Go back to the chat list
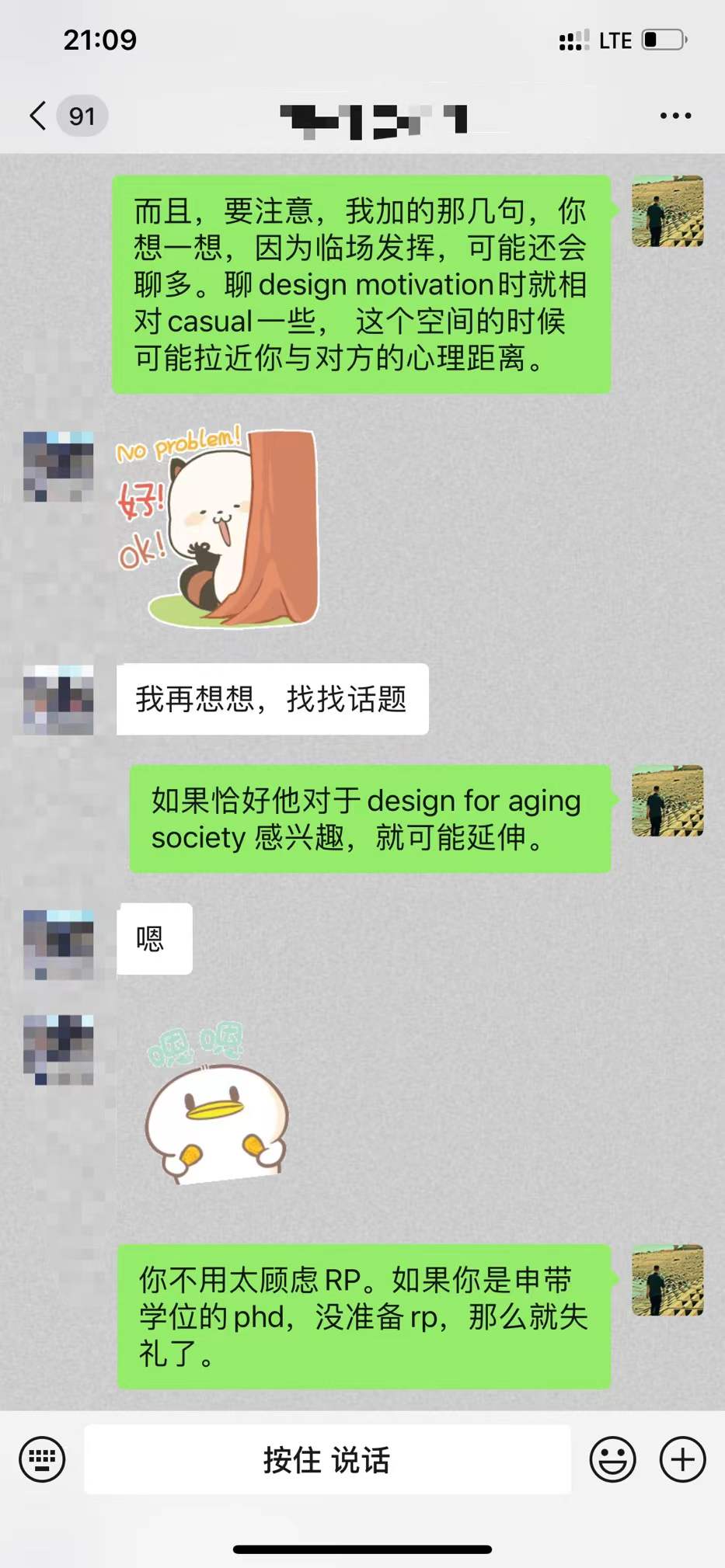Image resolution: width=725 pixels, height=1568 pixels. (39, 116)
